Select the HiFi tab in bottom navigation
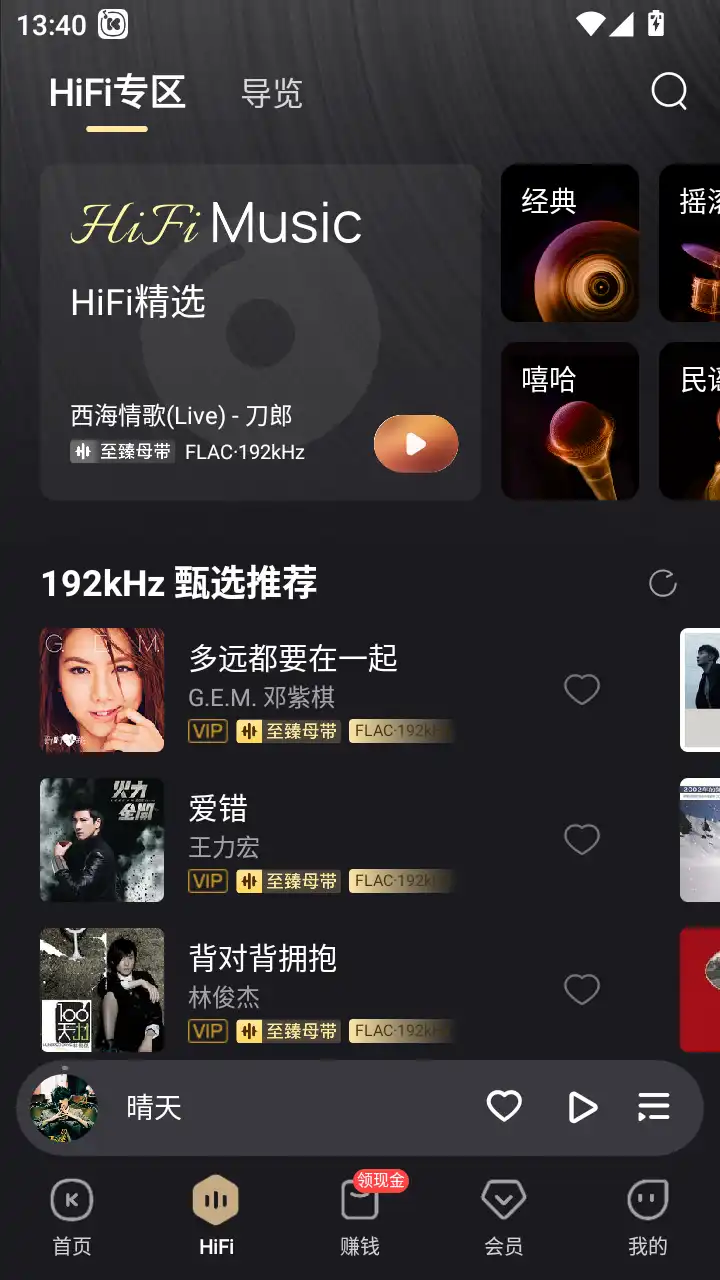Image resolution: width=720 pixels, height=1280 pixels. tap(215, 1215)
